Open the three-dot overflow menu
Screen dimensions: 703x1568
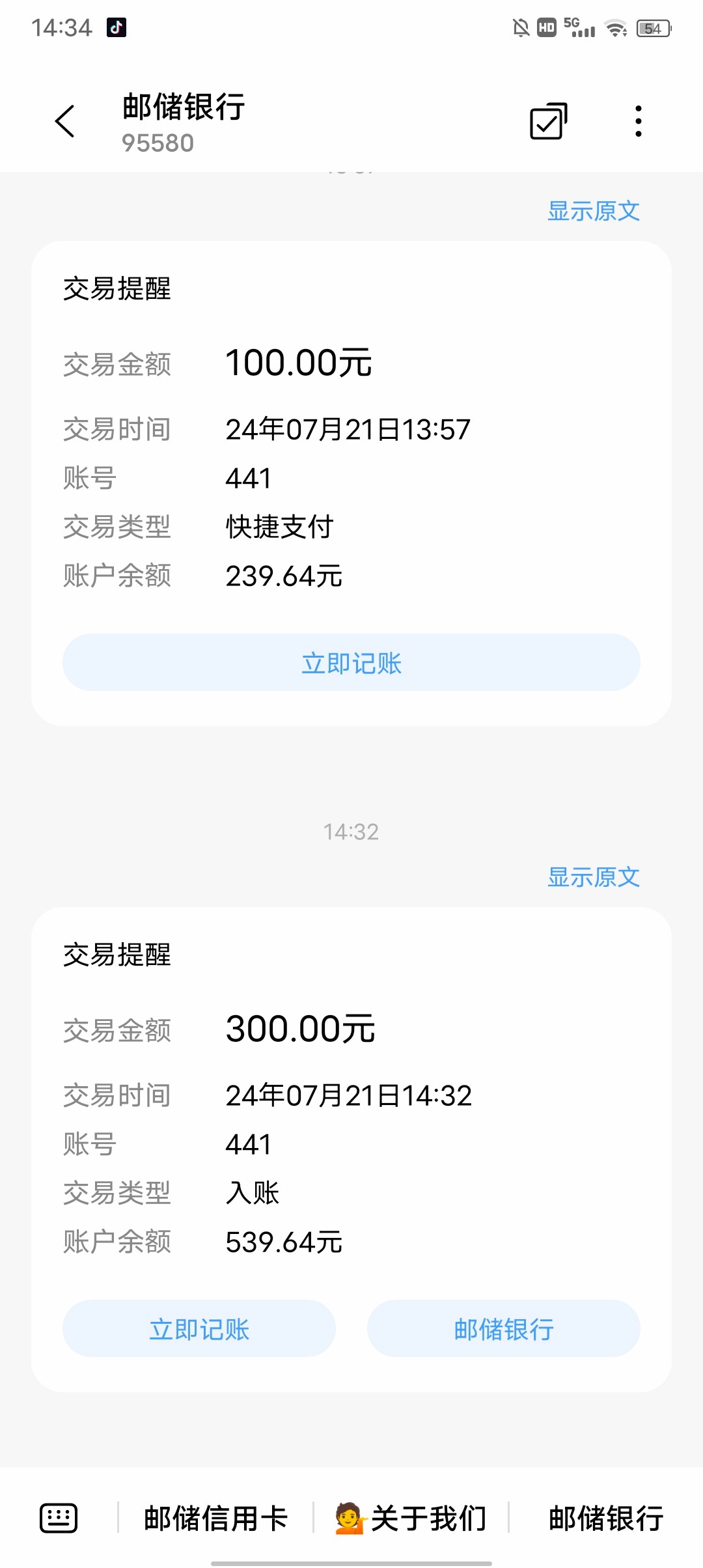point(639,122)
